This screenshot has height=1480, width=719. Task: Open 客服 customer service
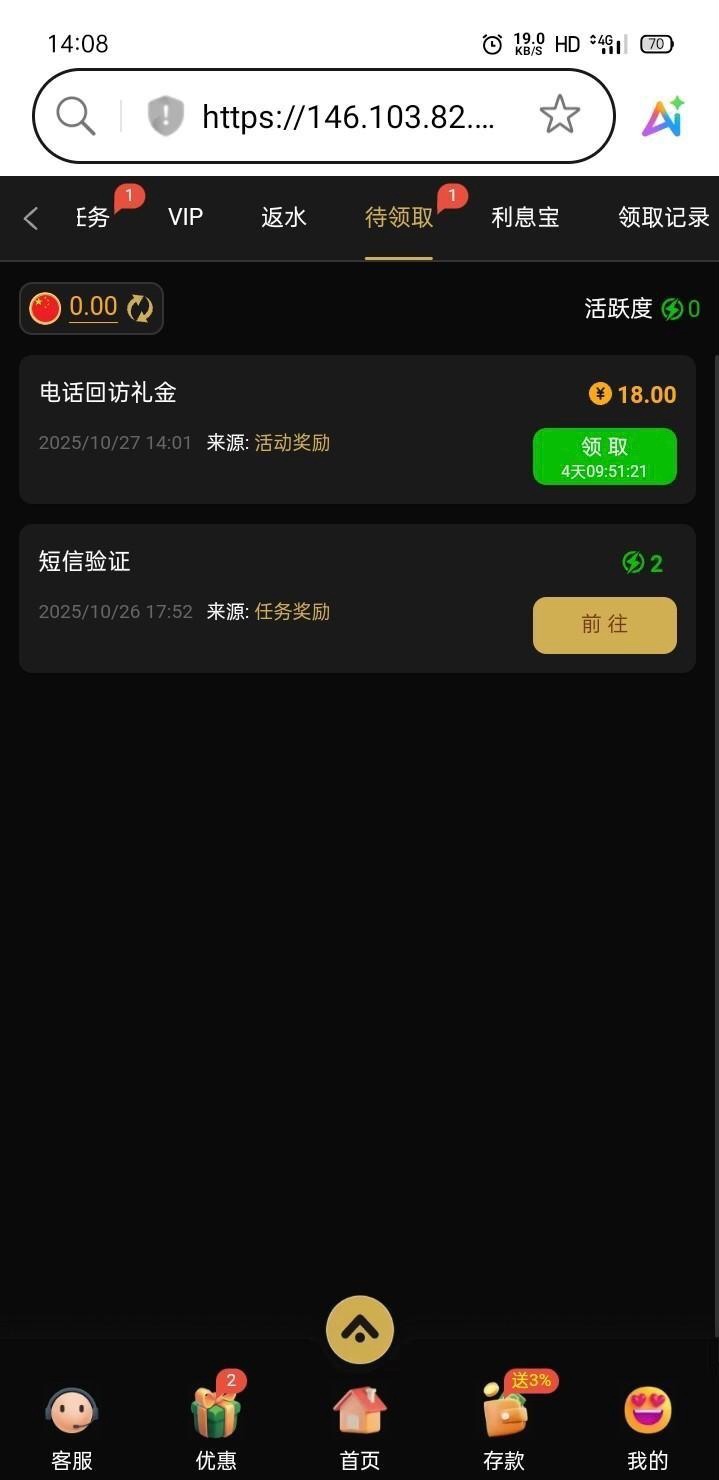pos(72,1430)
